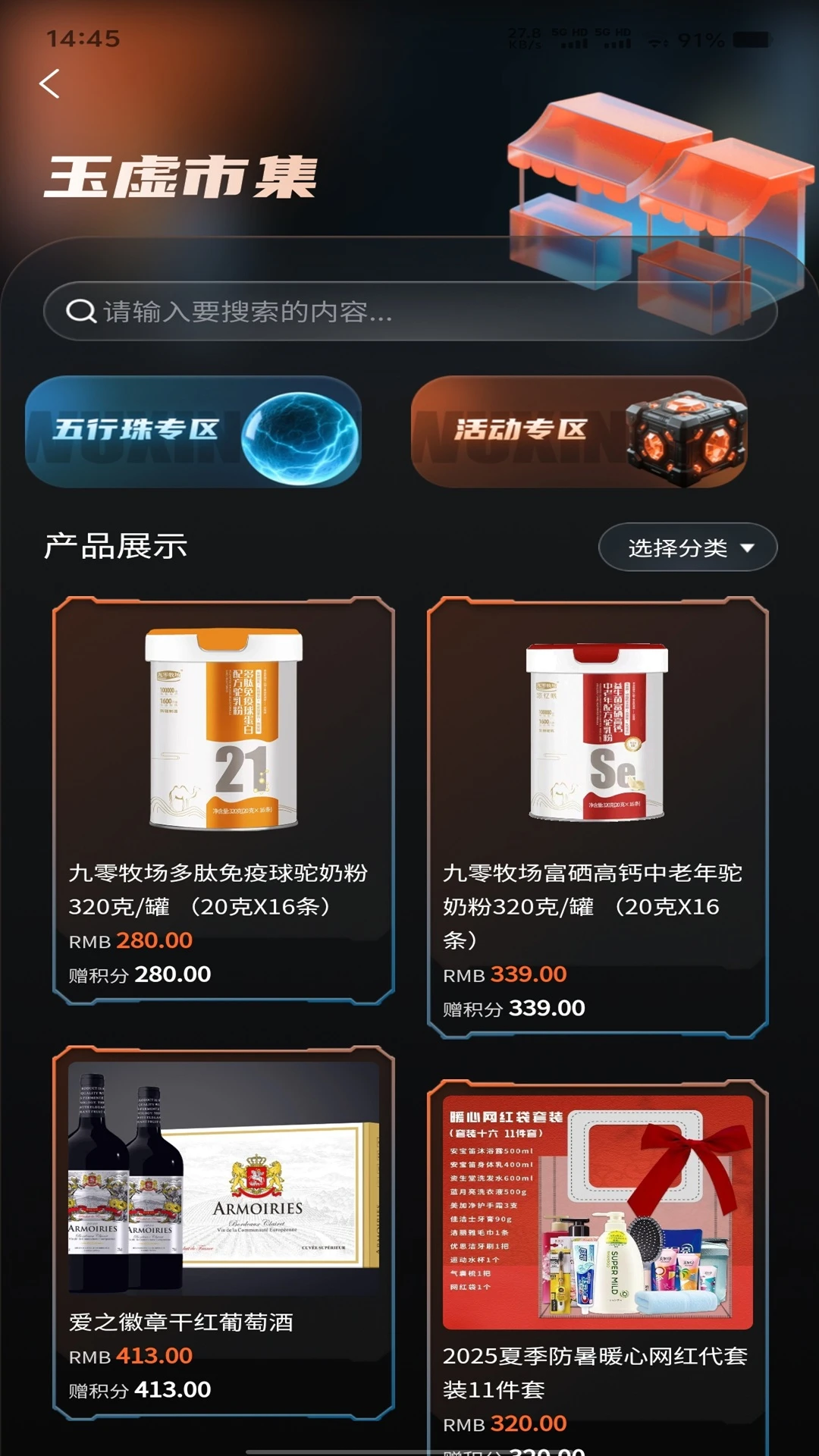
Task: Click the 产品展示 section heading
Action: 115,544
